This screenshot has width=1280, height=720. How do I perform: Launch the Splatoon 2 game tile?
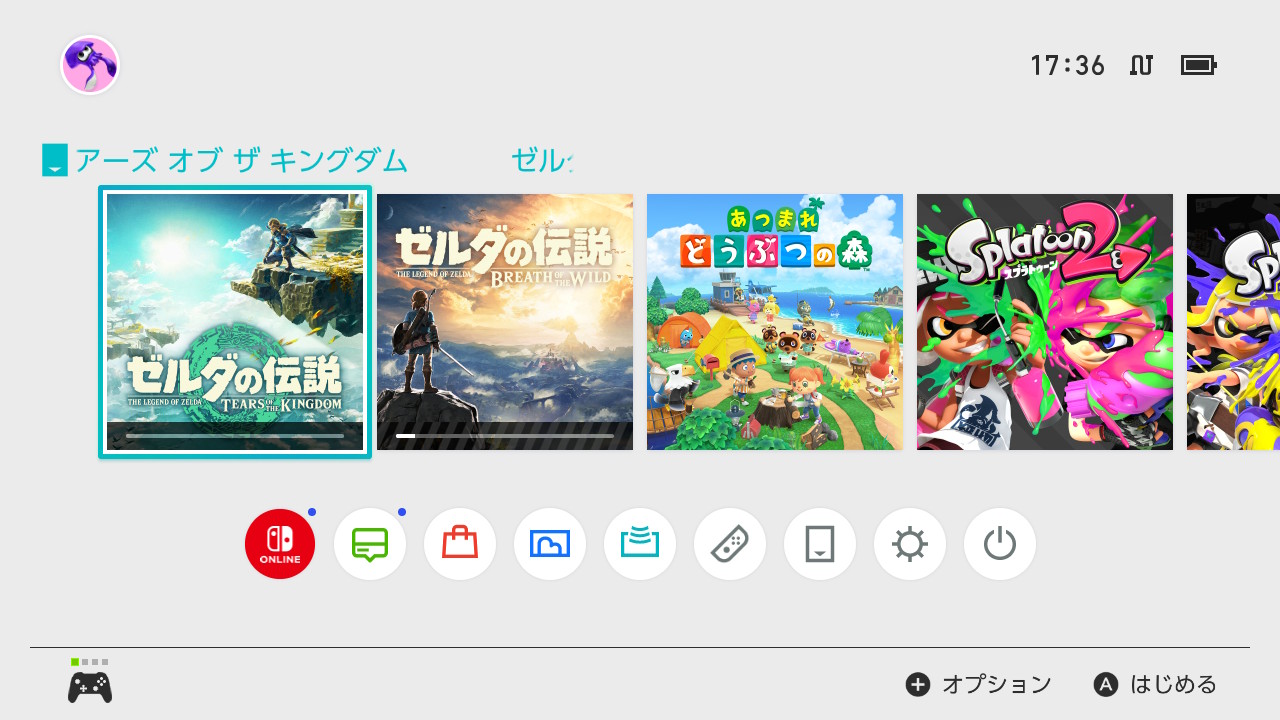1045,322
